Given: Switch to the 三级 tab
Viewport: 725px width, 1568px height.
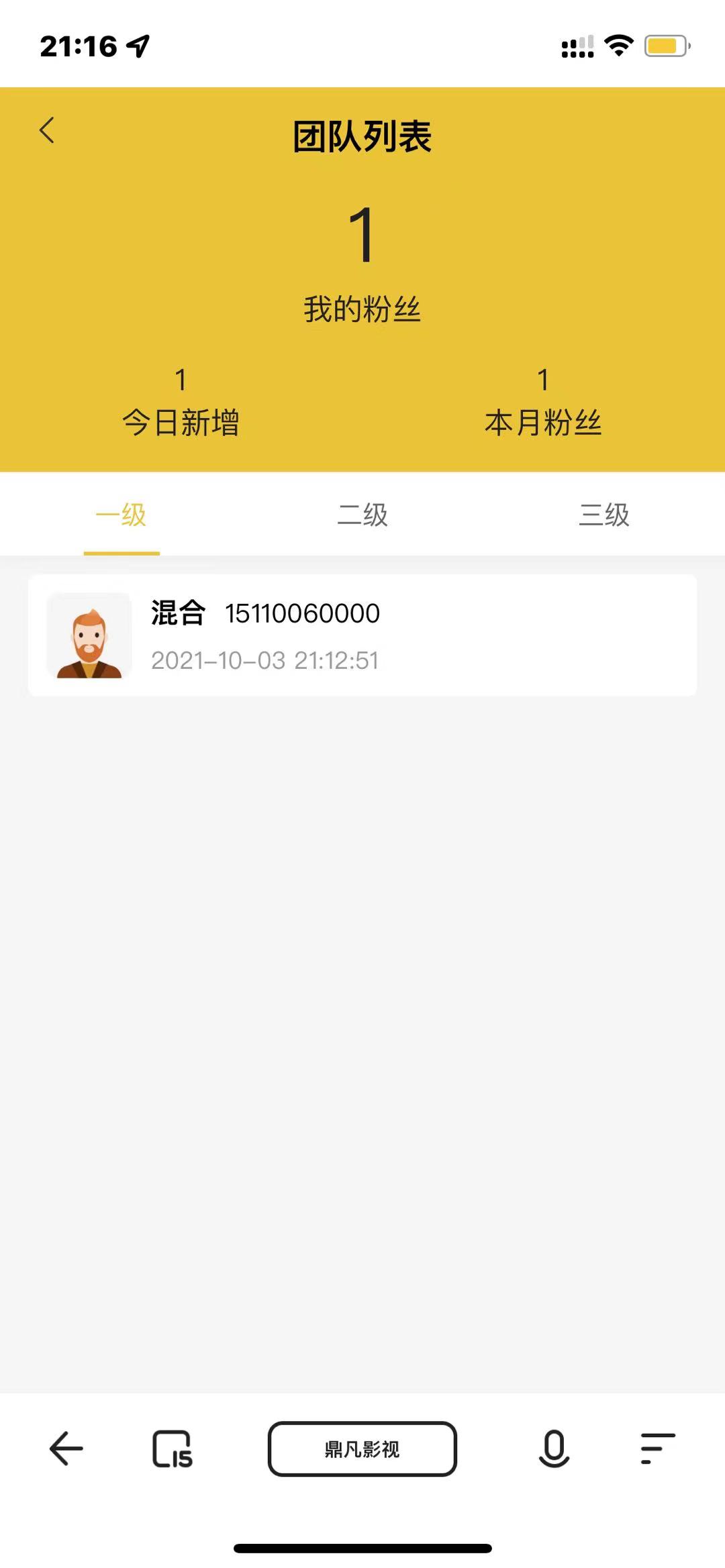Looking at the screenshot, I should click(x=603, y=515).
